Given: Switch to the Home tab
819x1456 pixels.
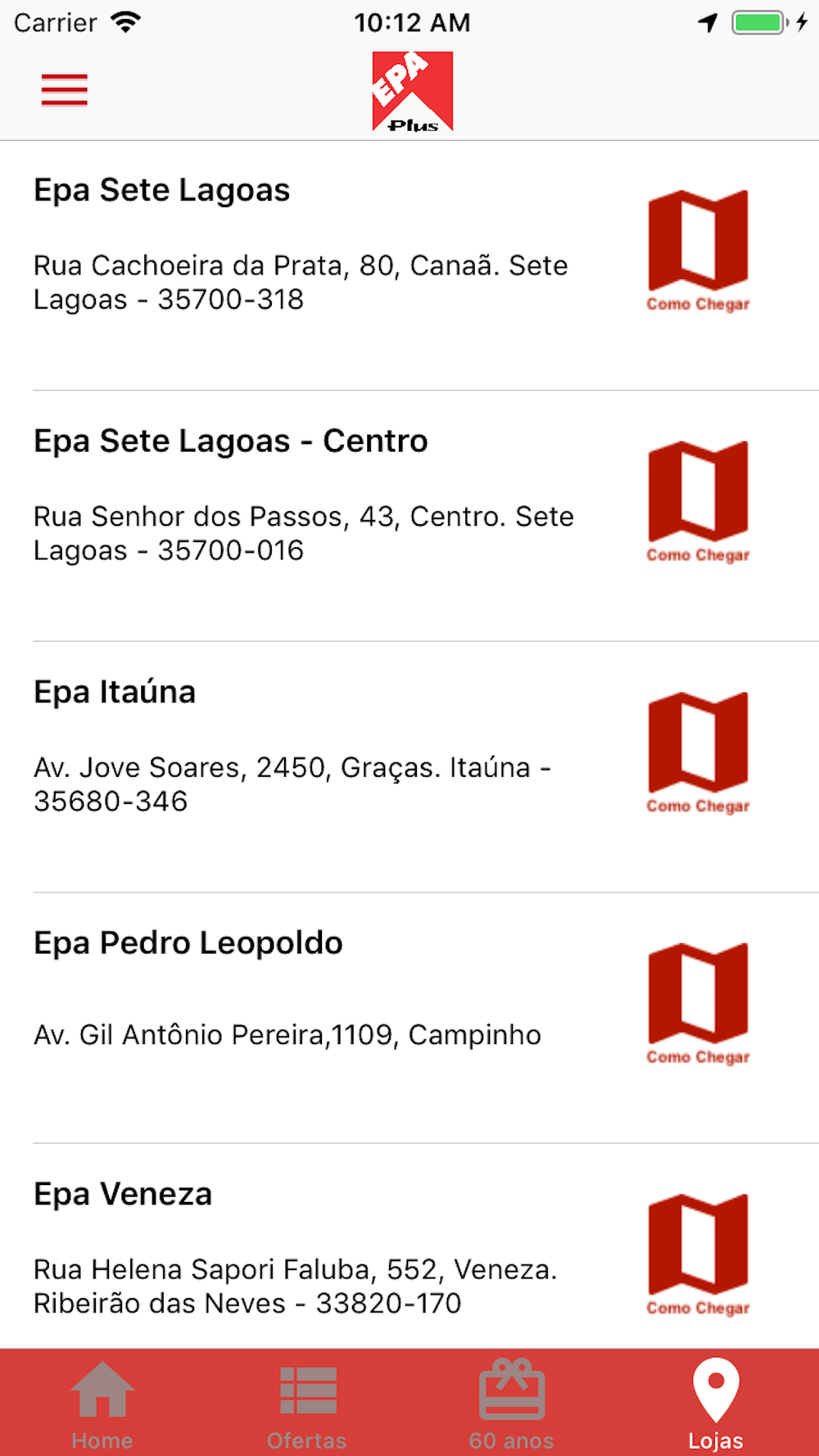Looking at the screenshot, I should tap(102, 1404).
